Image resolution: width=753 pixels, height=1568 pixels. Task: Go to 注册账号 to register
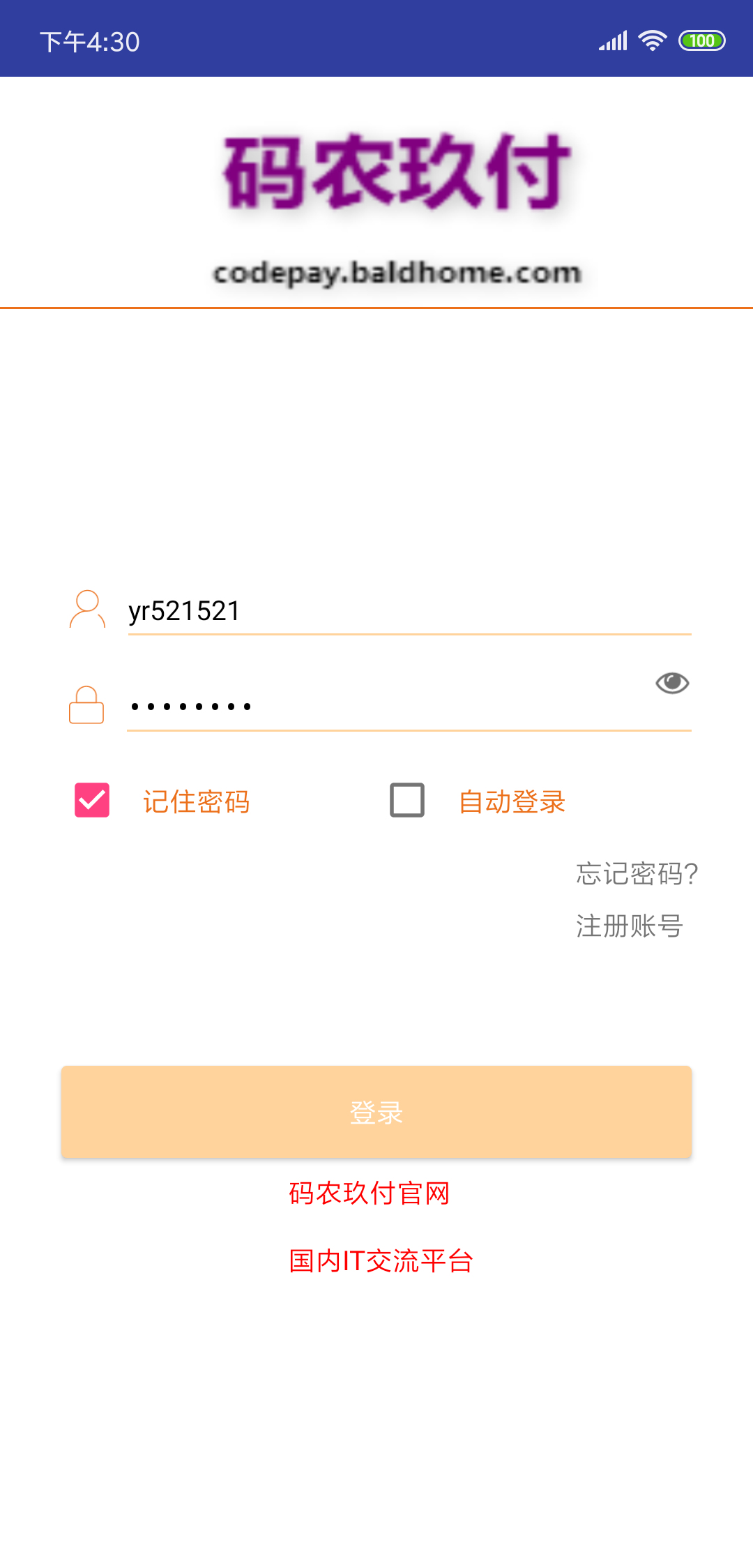(x=629, y=926)
